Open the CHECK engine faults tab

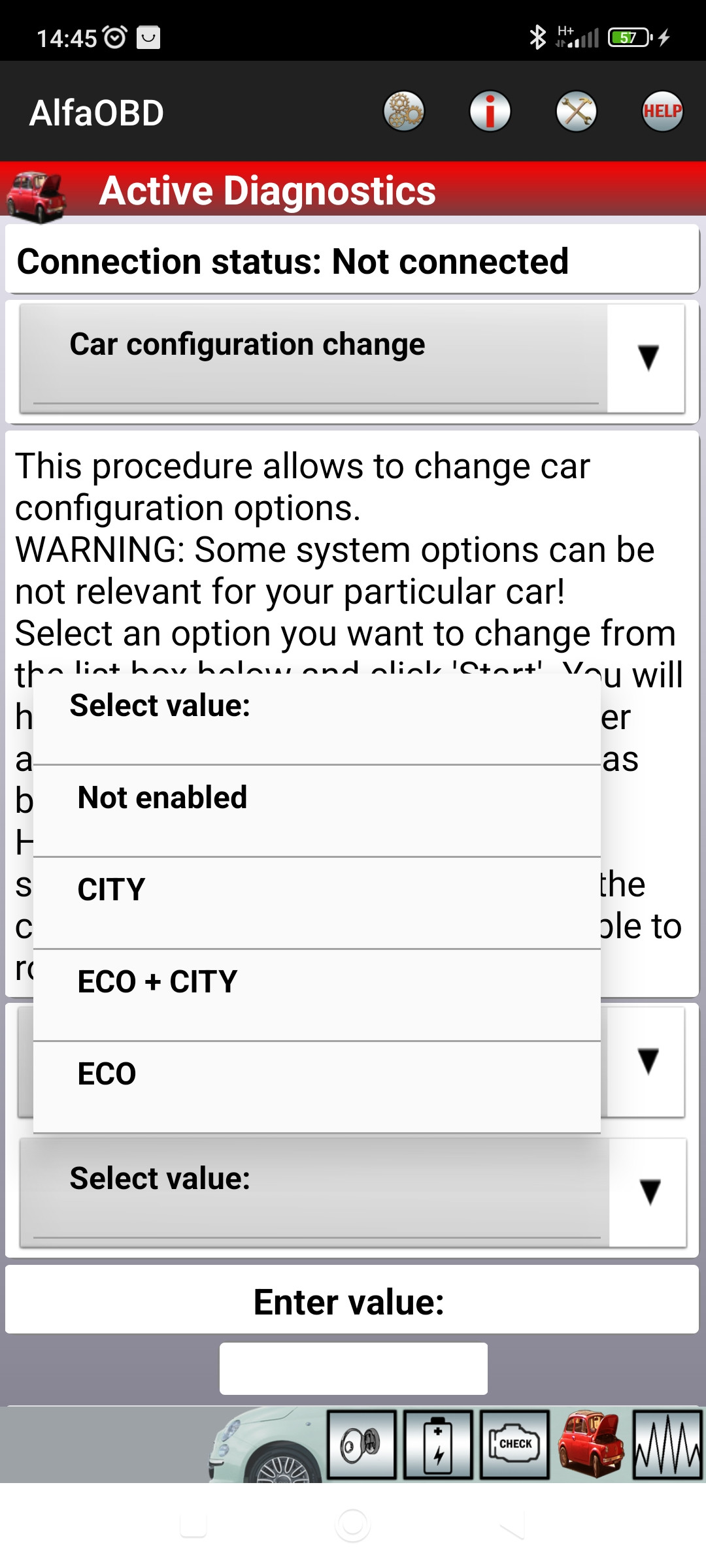pyautogui.click(x=514, y=1444)
